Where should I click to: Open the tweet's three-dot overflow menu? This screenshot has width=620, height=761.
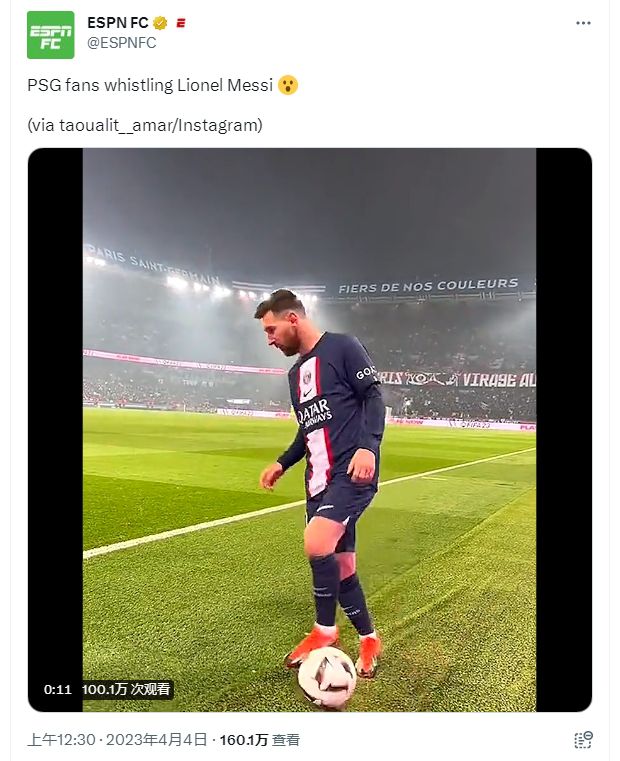point(583,23)
